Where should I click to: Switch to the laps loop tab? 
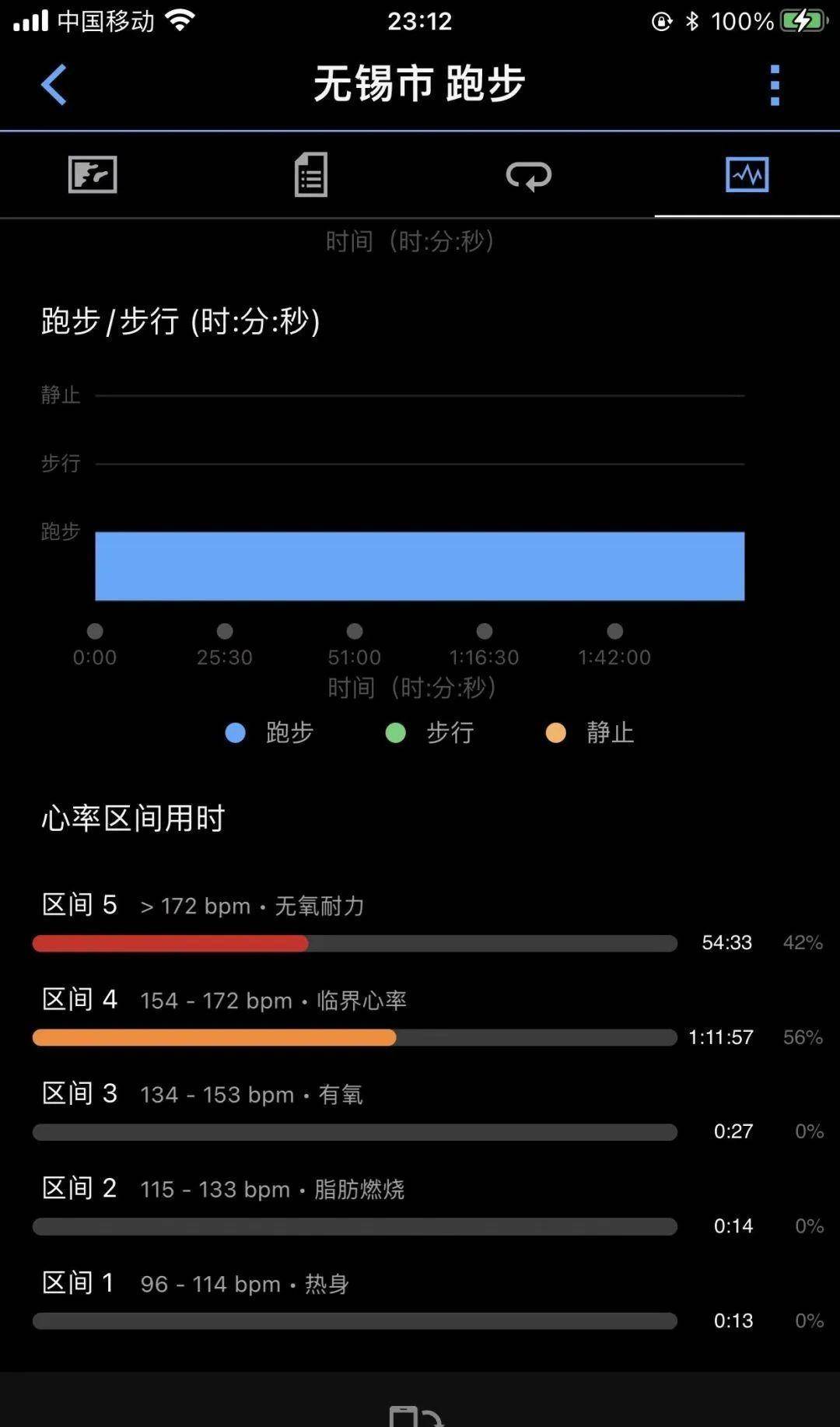tap(529, 175)
